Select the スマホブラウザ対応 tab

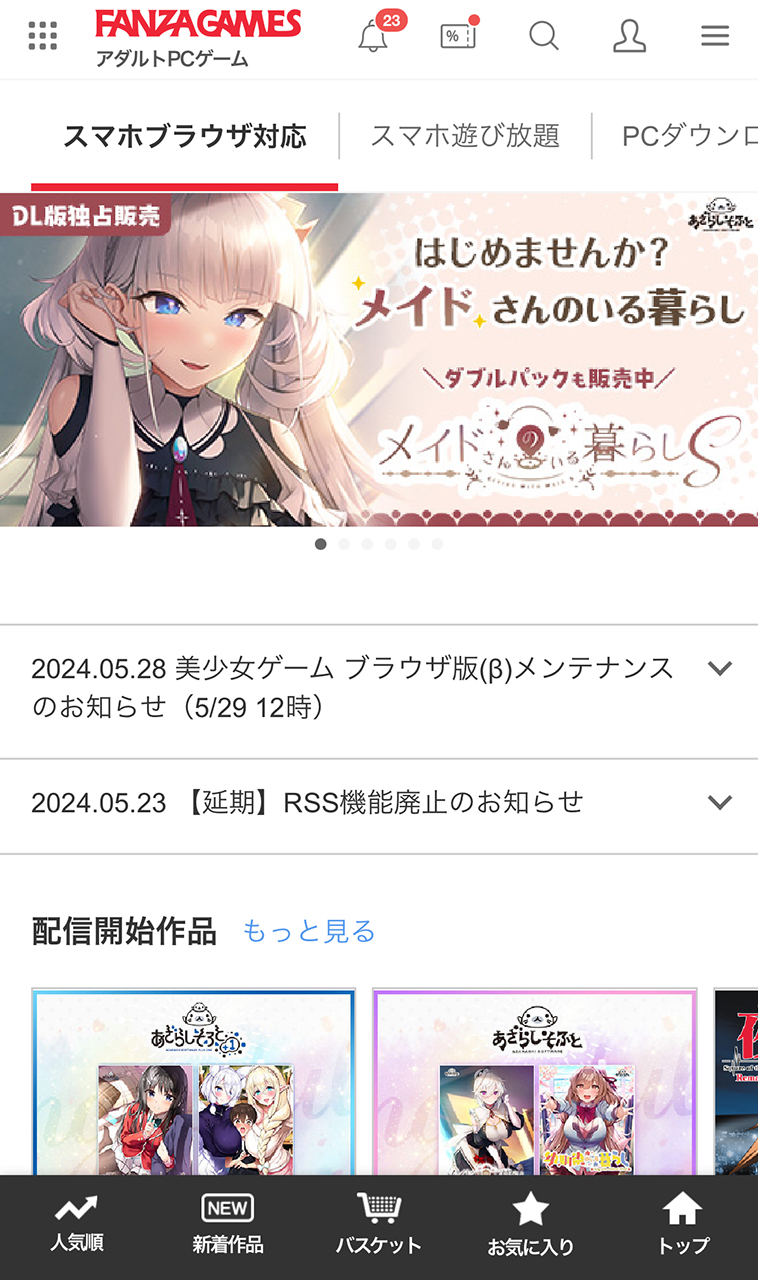pyautogui.click(x=185, y=136)
